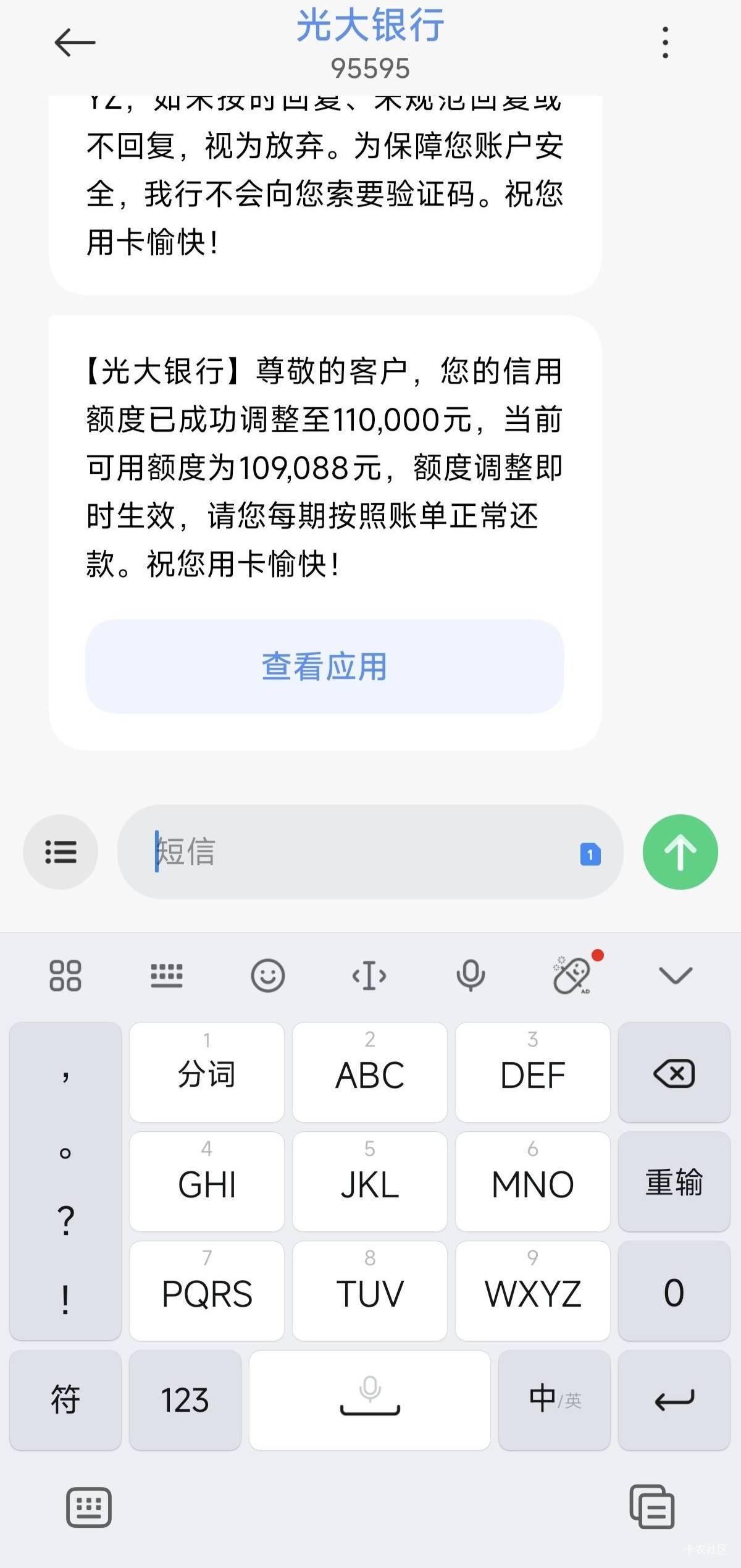Open the keyboard layout switcher

[167, 976]
